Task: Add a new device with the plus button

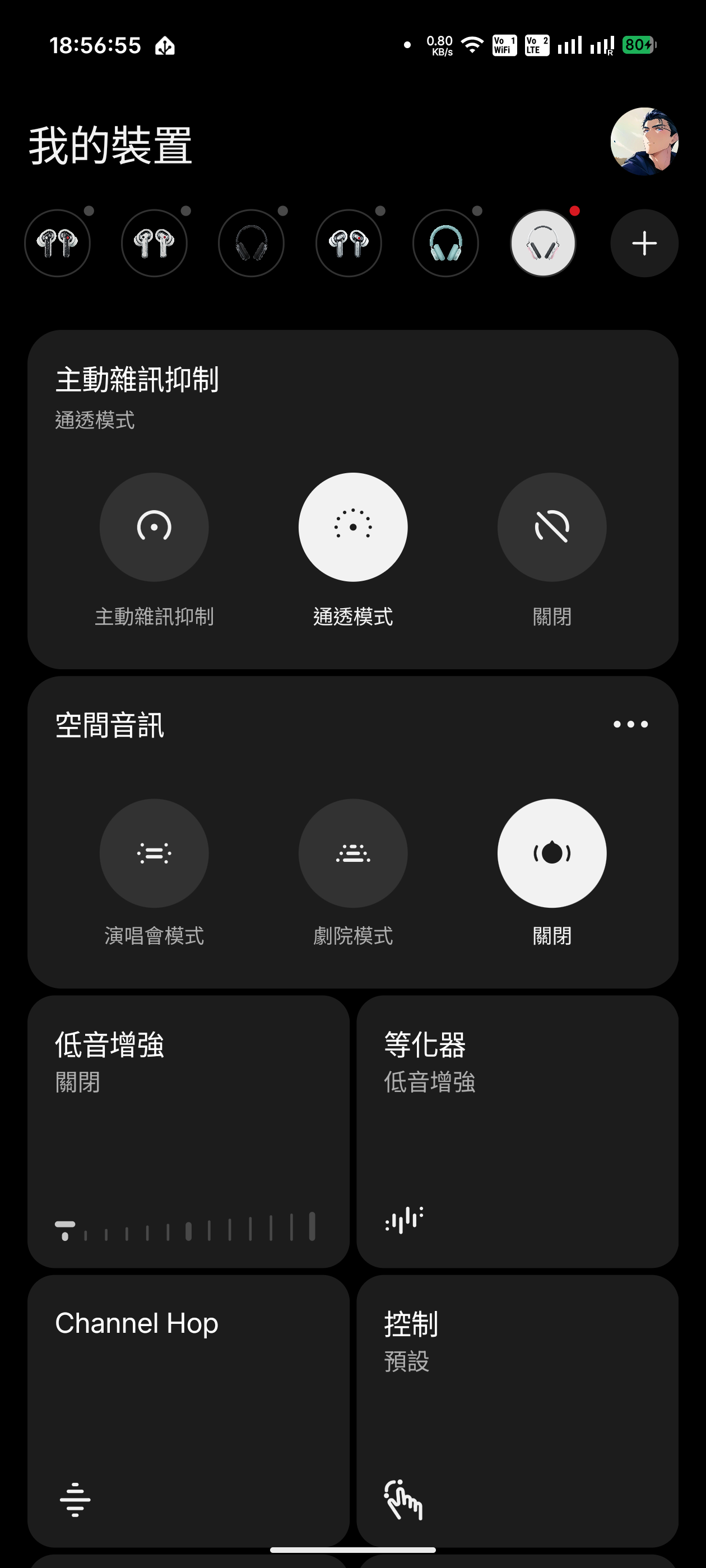Action: [x=644, y=244]
